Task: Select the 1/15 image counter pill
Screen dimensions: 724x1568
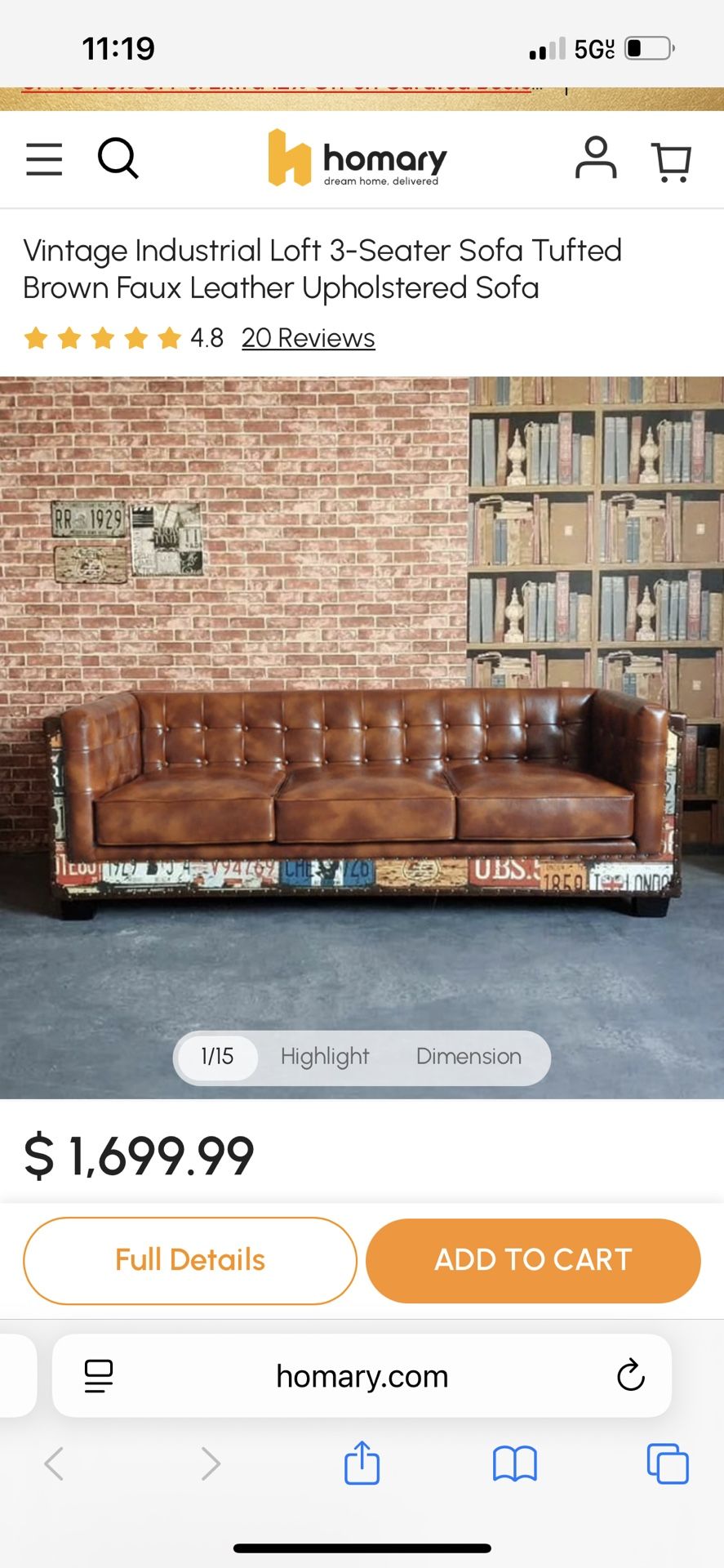Action: 216,1057
